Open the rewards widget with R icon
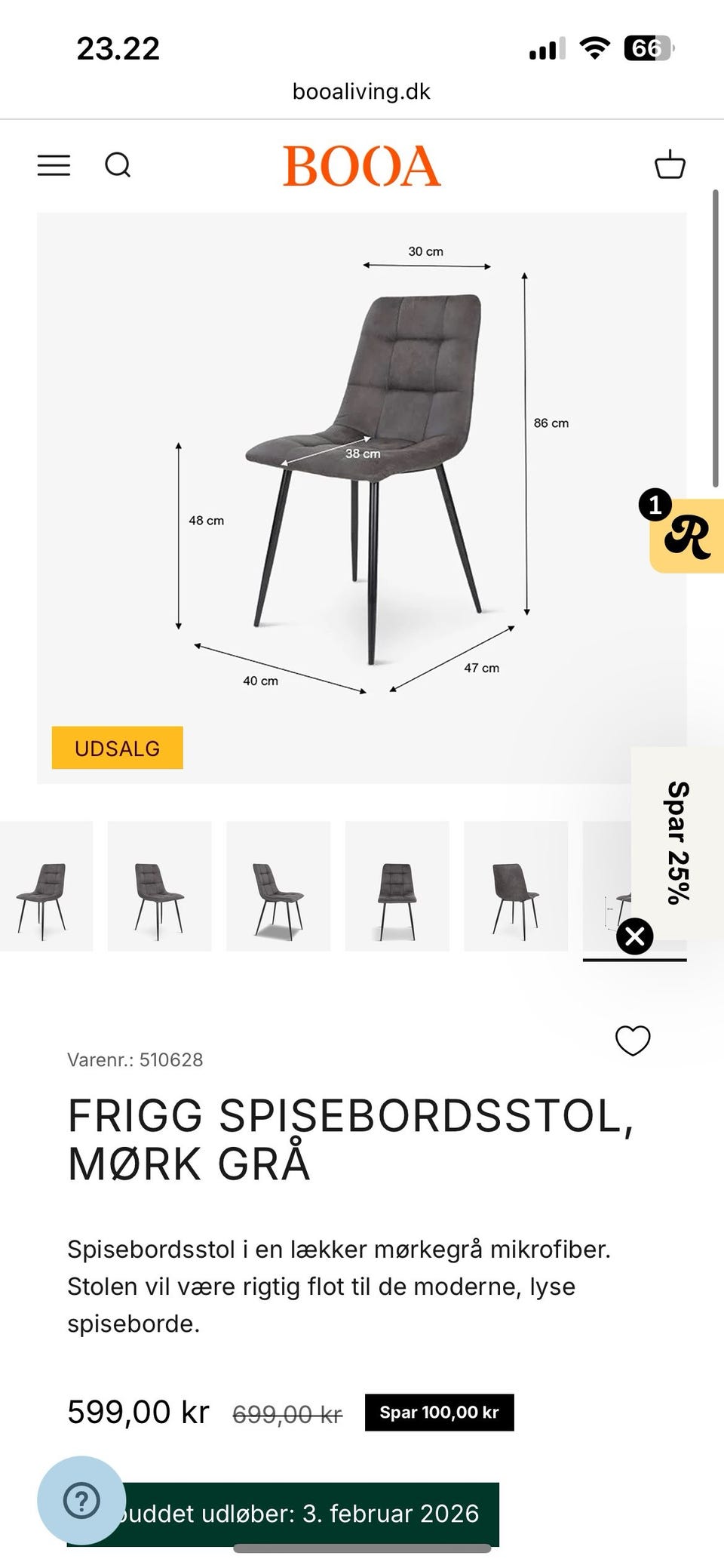The height and width of the screenshot is (1568, 724). click(x=687, y=537)
